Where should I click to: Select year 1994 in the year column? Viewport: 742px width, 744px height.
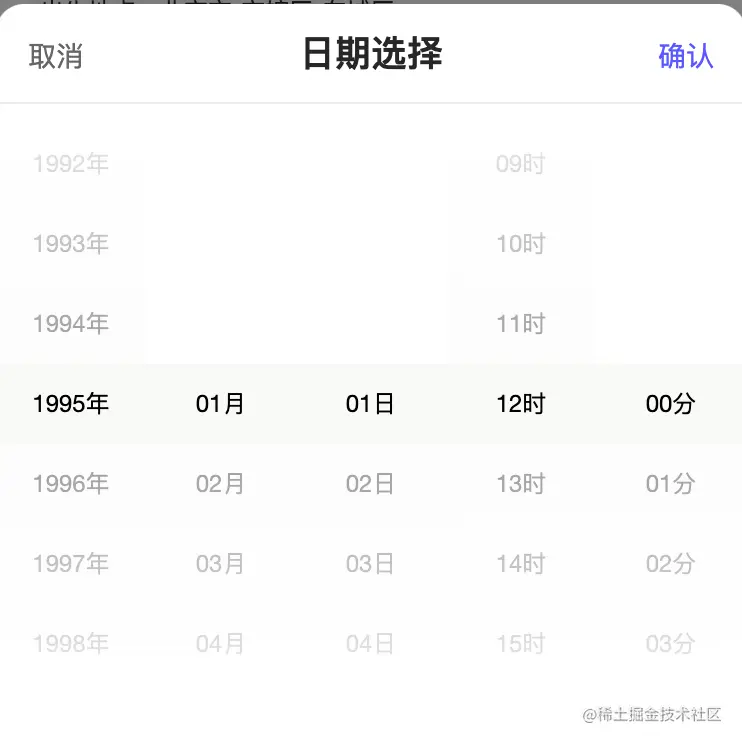pyautogui.click(x=70, y=323)
